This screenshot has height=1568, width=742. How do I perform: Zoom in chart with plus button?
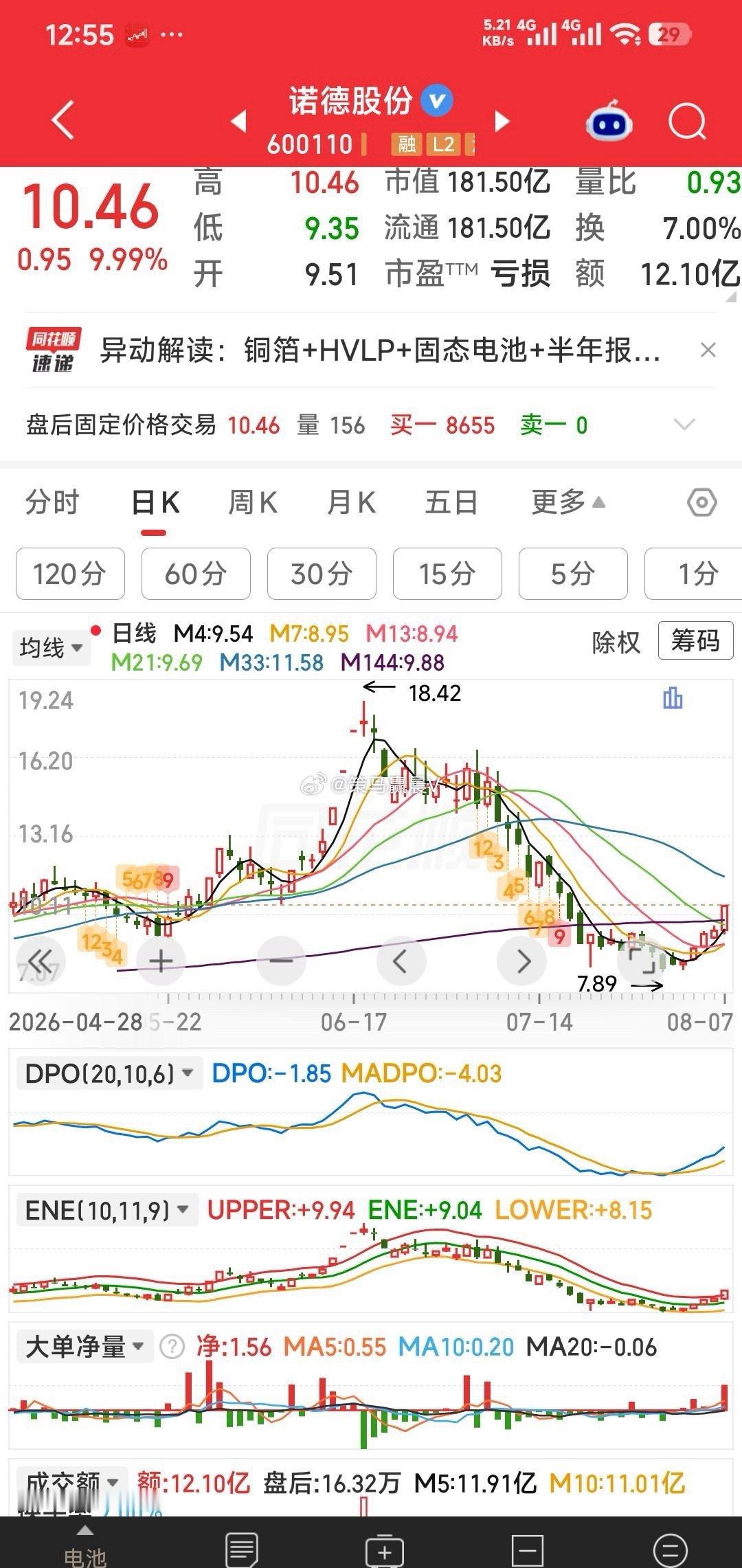161,961
